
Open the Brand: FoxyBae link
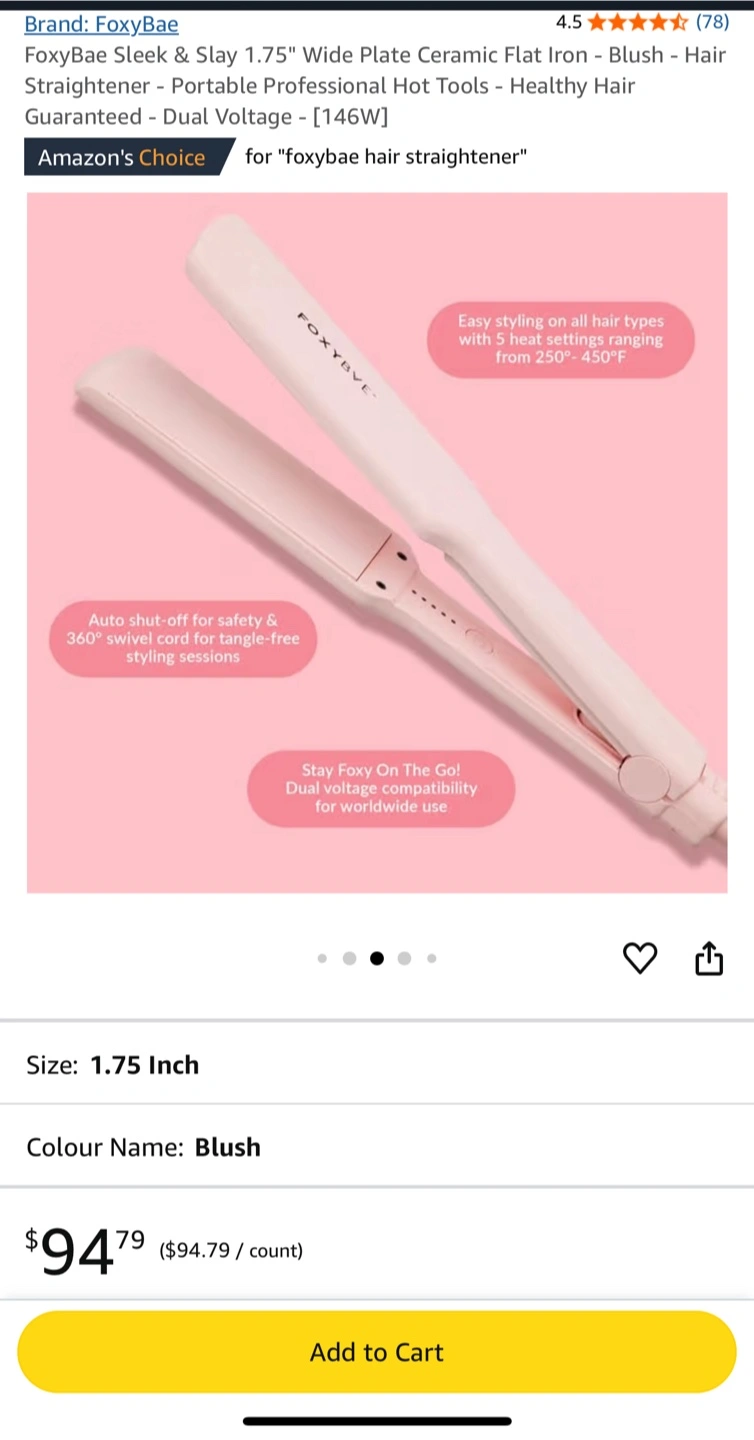click(101, 24)
